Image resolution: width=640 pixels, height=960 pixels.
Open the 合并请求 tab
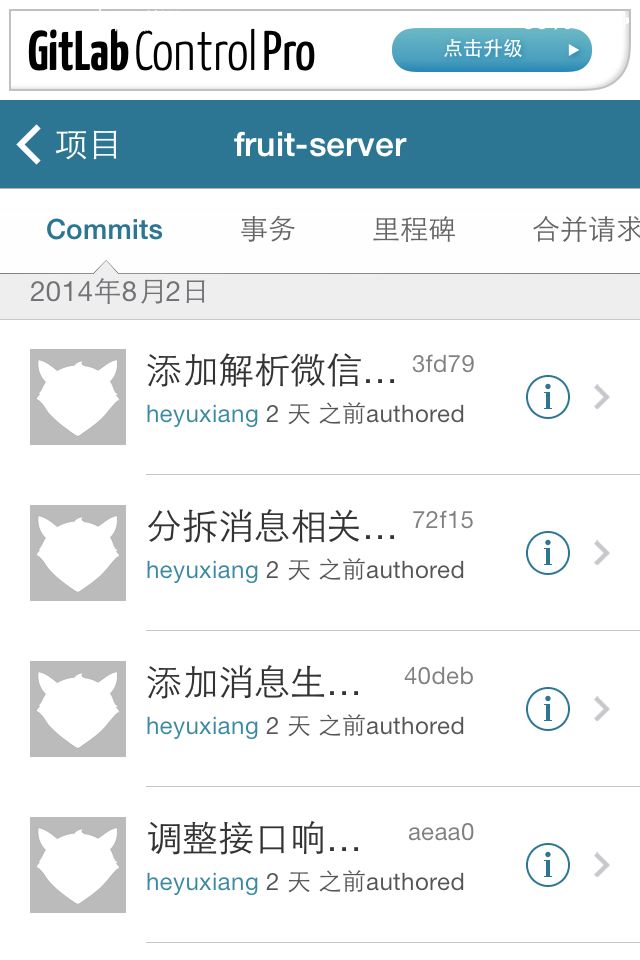pyautogui.click(x=586, y=230)
